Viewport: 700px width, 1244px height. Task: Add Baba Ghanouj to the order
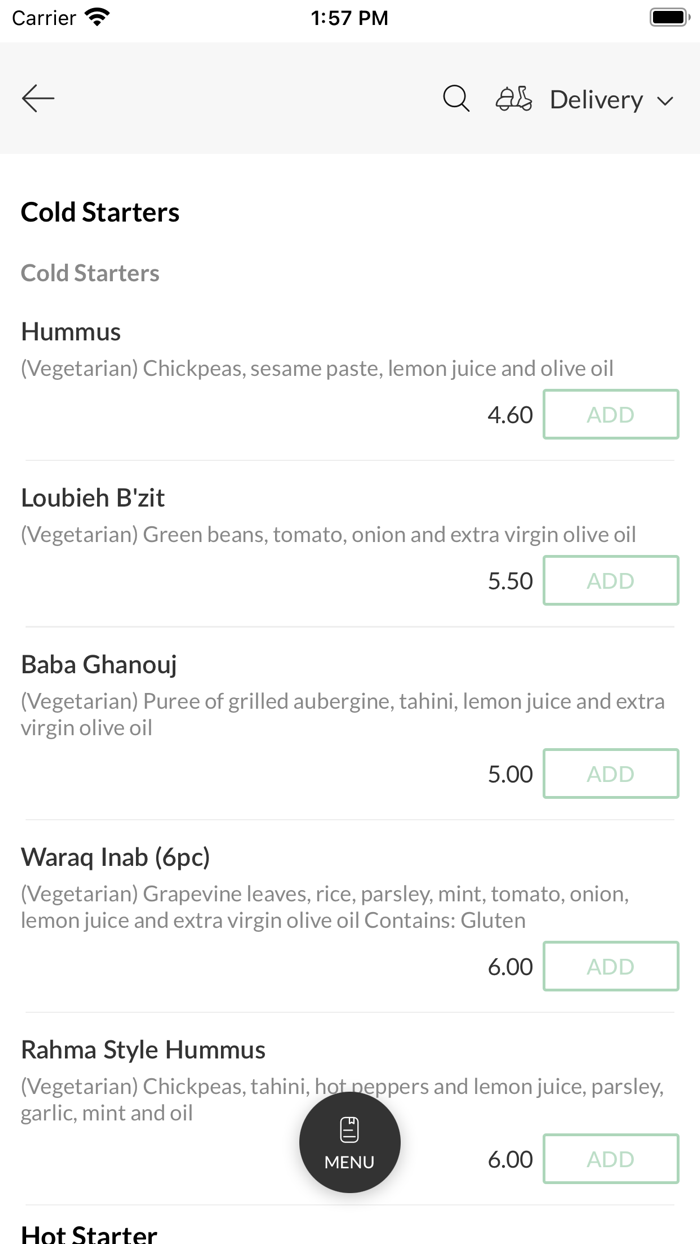pos(610,774)
